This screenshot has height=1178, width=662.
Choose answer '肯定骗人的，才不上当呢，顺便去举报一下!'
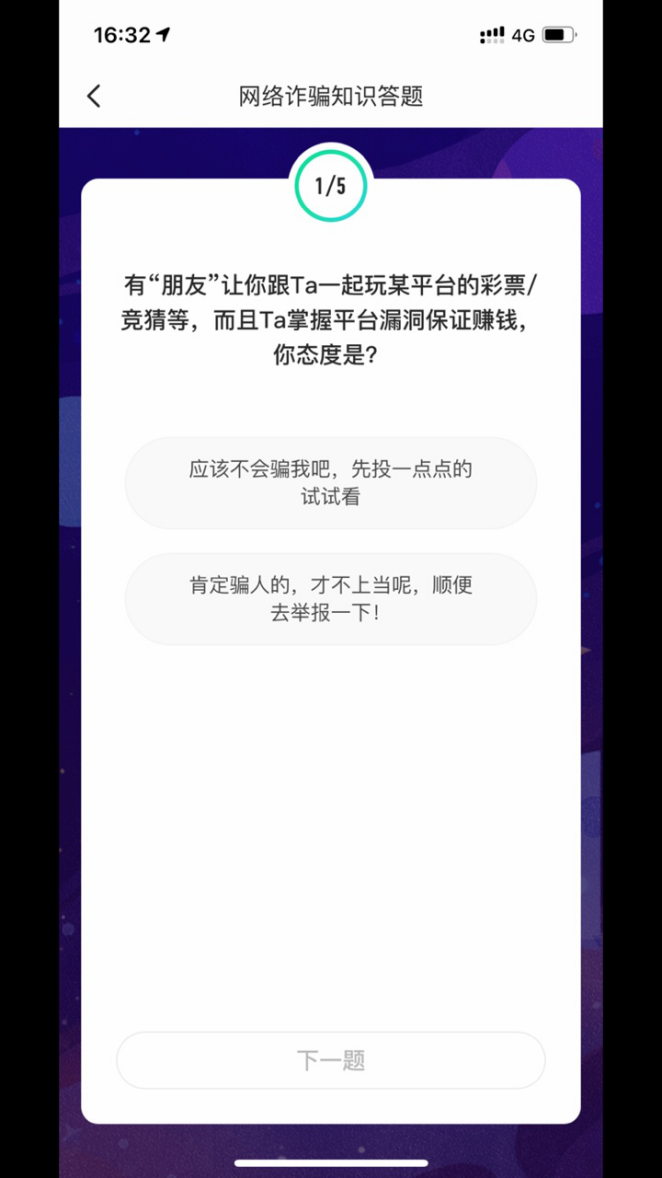[x=330, y=599]
